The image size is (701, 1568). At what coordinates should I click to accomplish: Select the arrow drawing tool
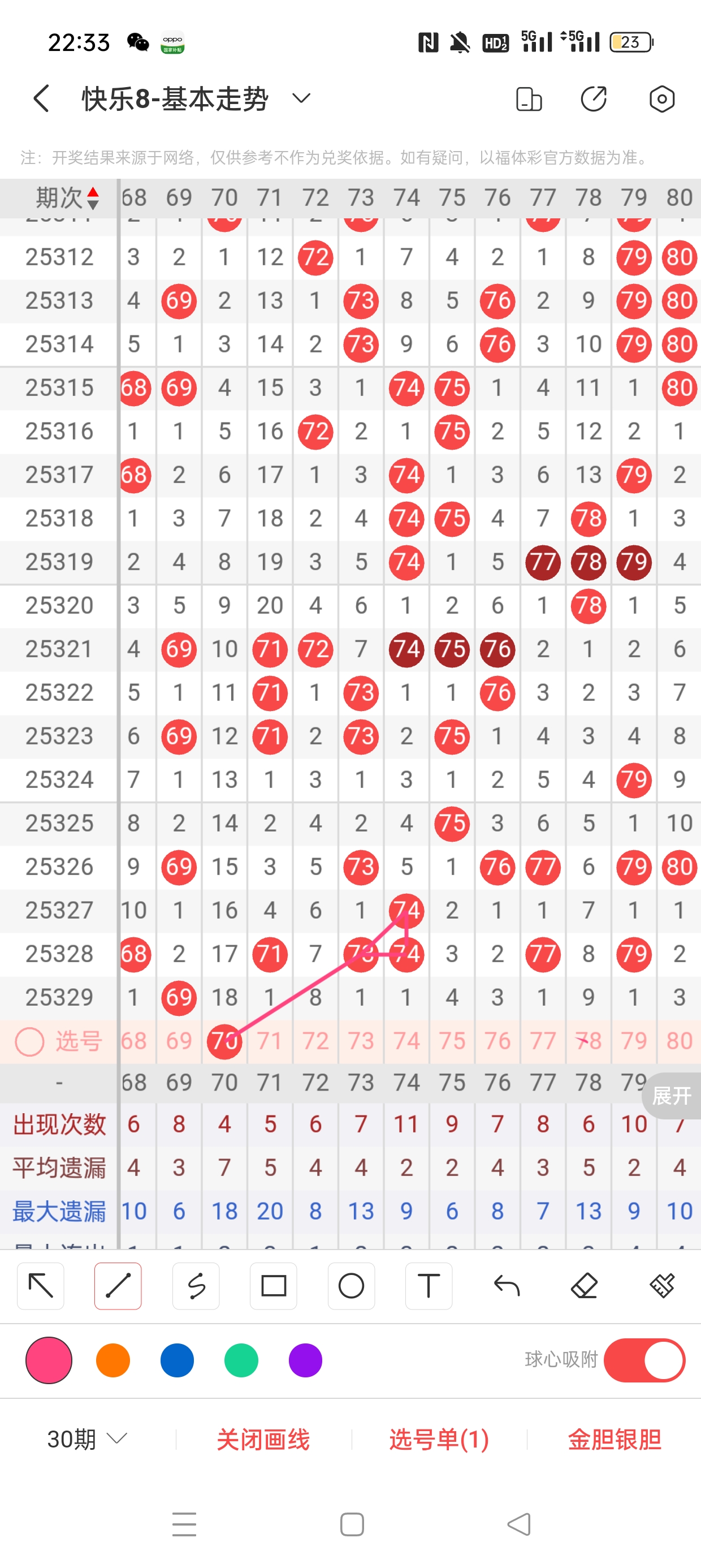pos(41,1286)
